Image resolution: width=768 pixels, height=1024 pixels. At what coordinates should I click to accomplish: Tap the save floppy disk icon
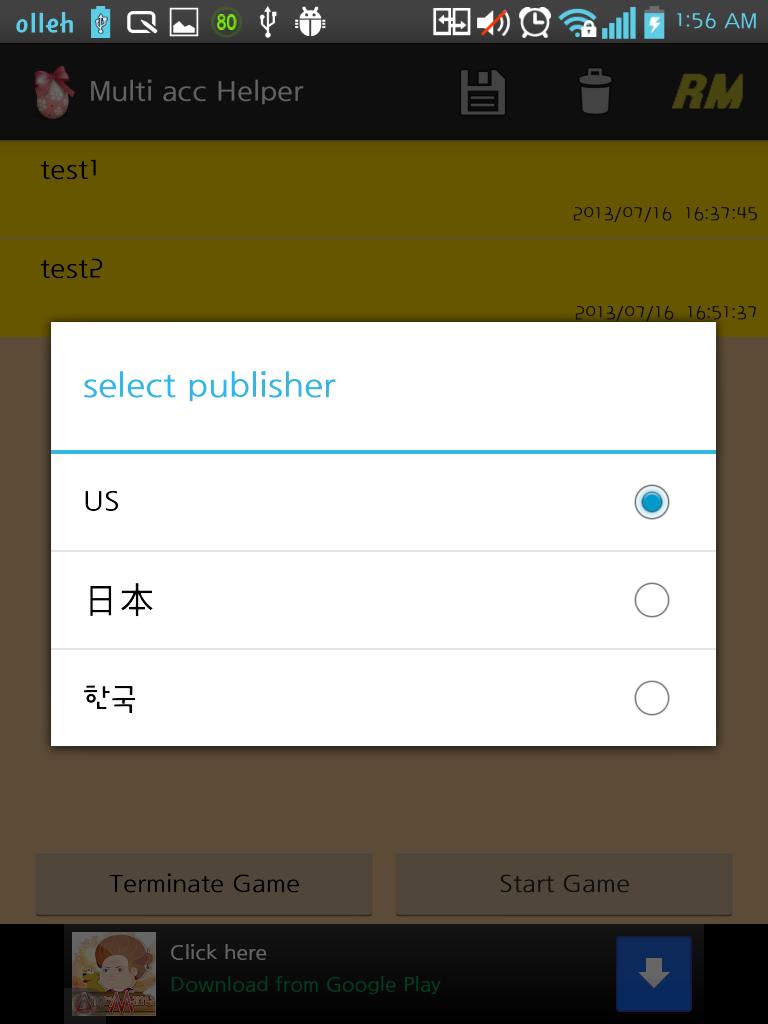point(482,93)
